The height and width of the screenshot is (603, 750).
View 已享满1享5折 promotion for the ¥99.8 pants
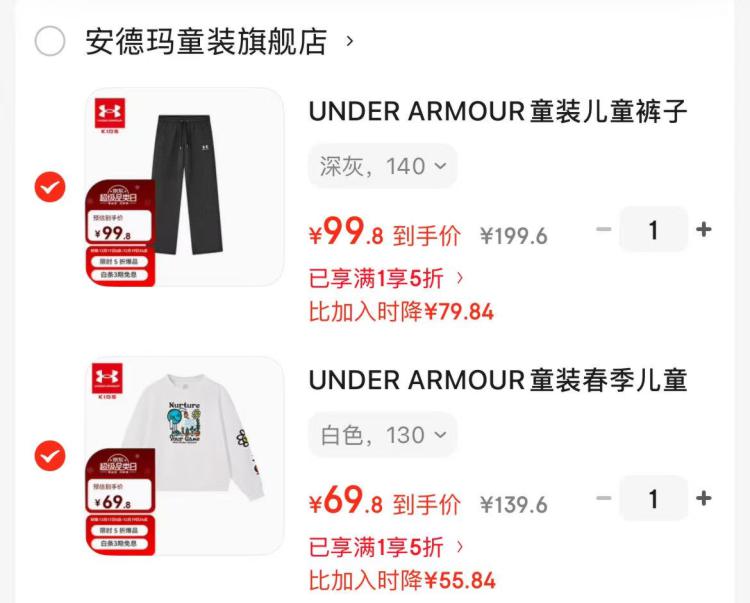click(387, 278)
